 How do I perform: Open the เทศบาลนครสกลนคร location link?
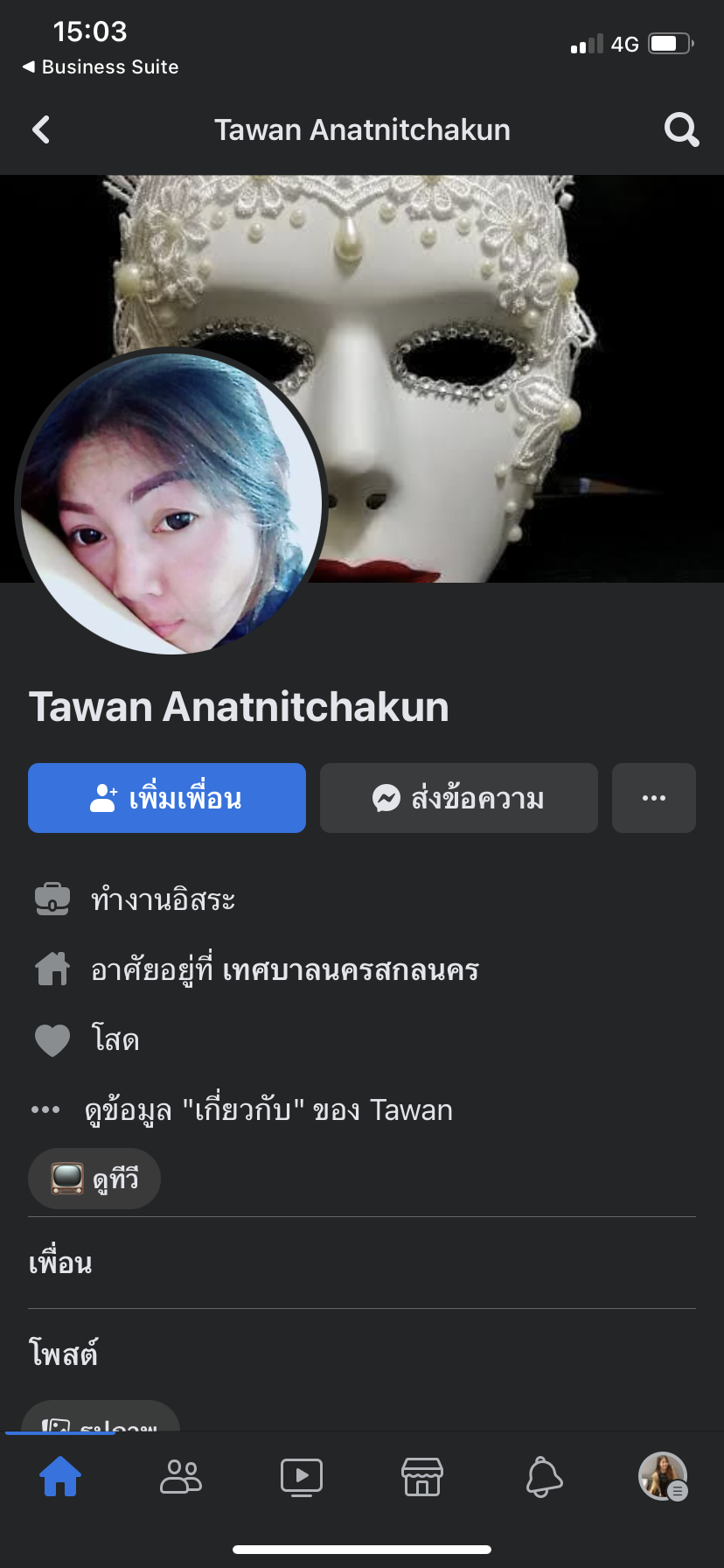click(350, 970)
